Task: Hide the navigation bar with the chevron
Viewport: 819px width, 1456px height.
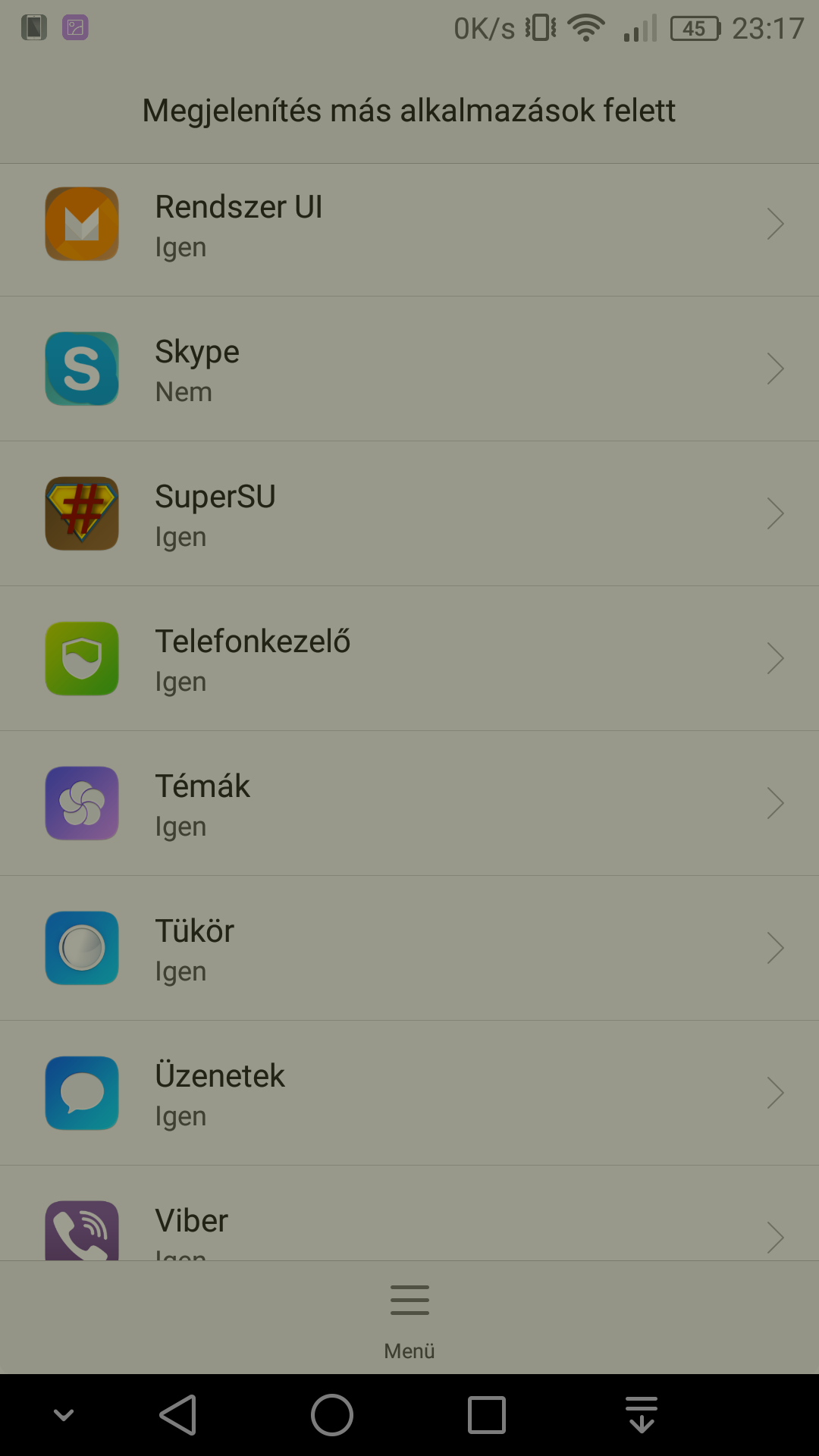Action: coord(64,1415)
